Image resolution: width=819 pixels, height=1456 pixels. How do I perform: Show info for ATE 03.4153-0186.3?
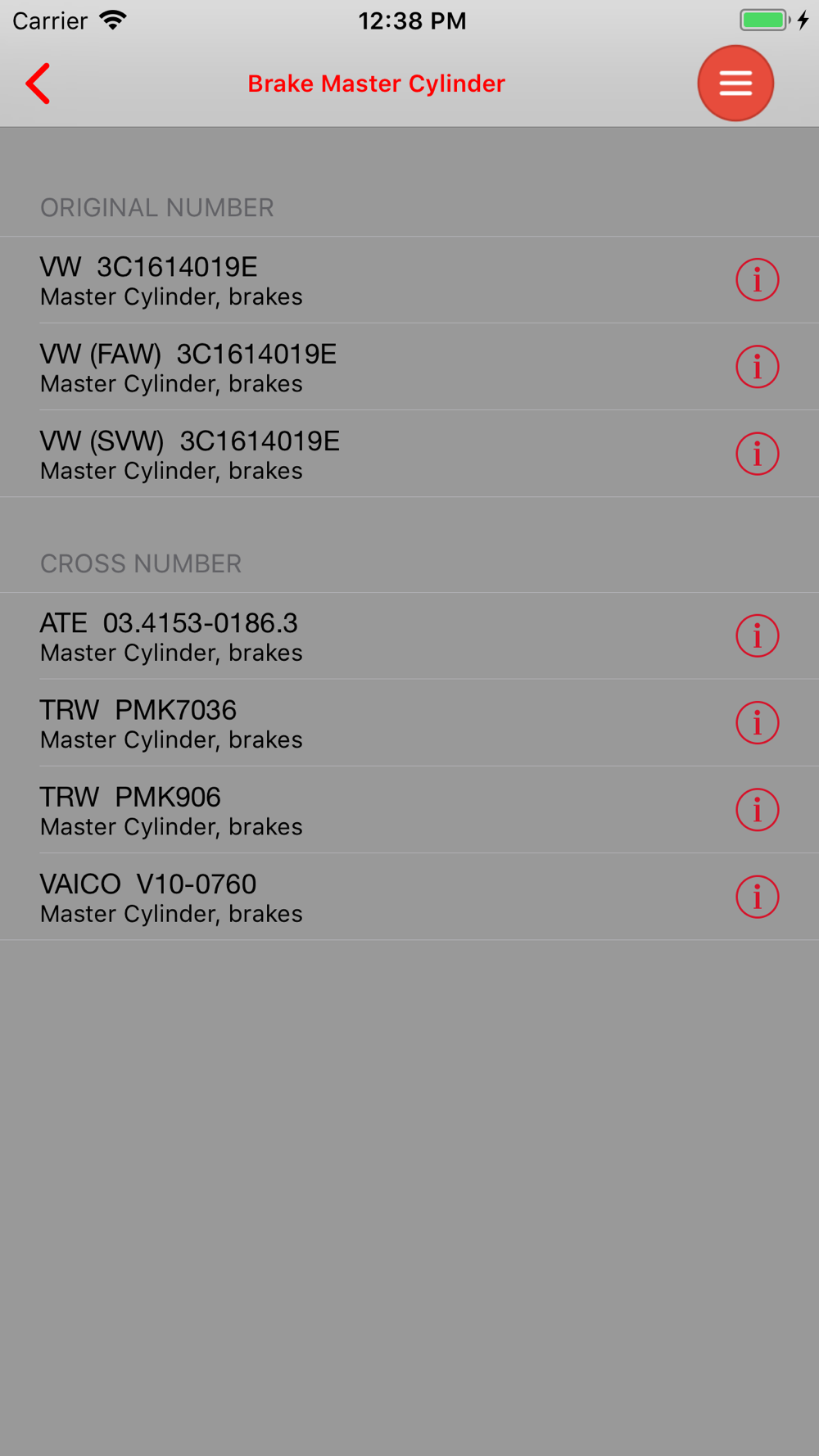click(x=757, y=636)
